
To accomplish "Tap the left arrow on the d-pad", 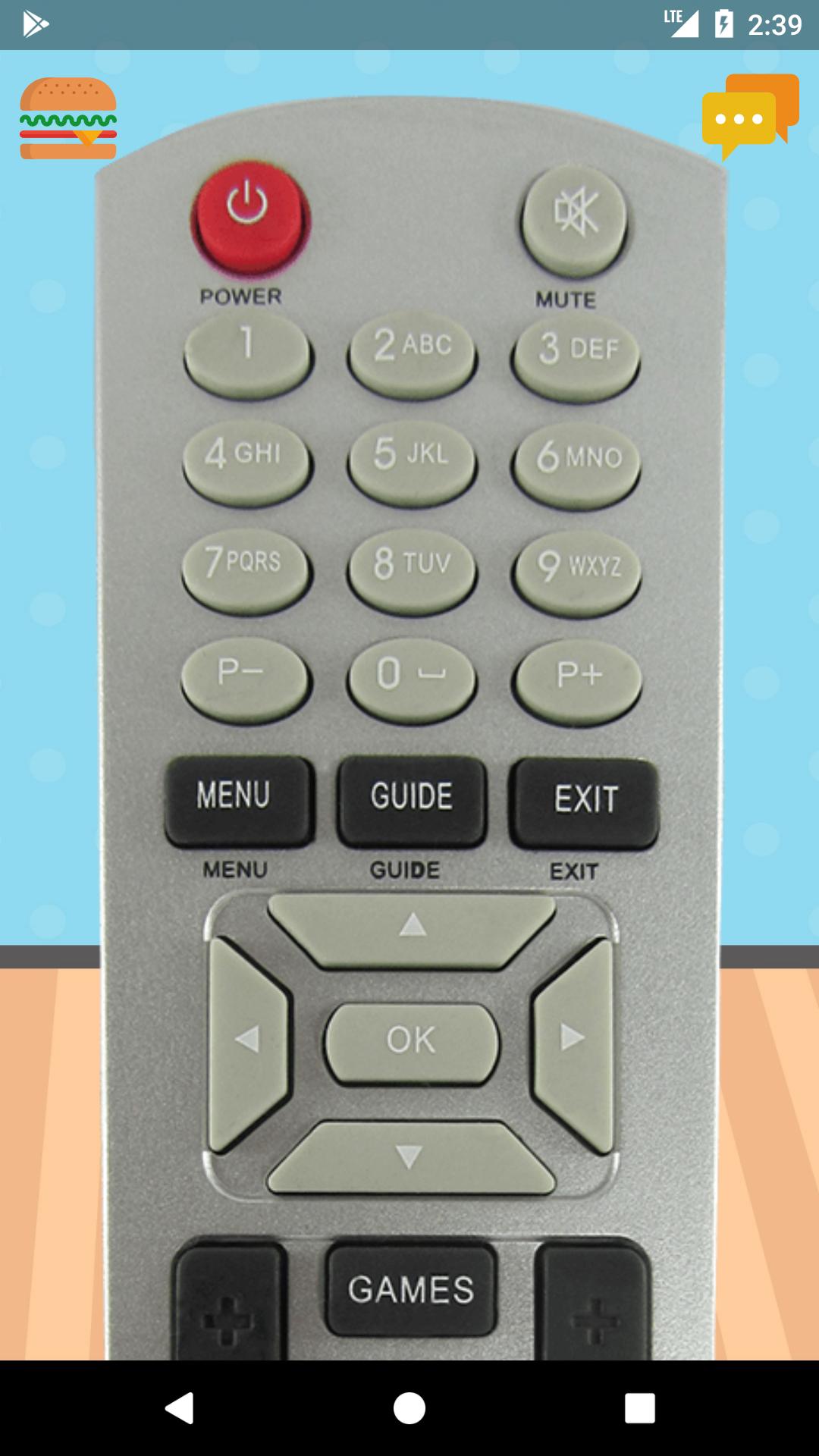I will [248, 1043].
